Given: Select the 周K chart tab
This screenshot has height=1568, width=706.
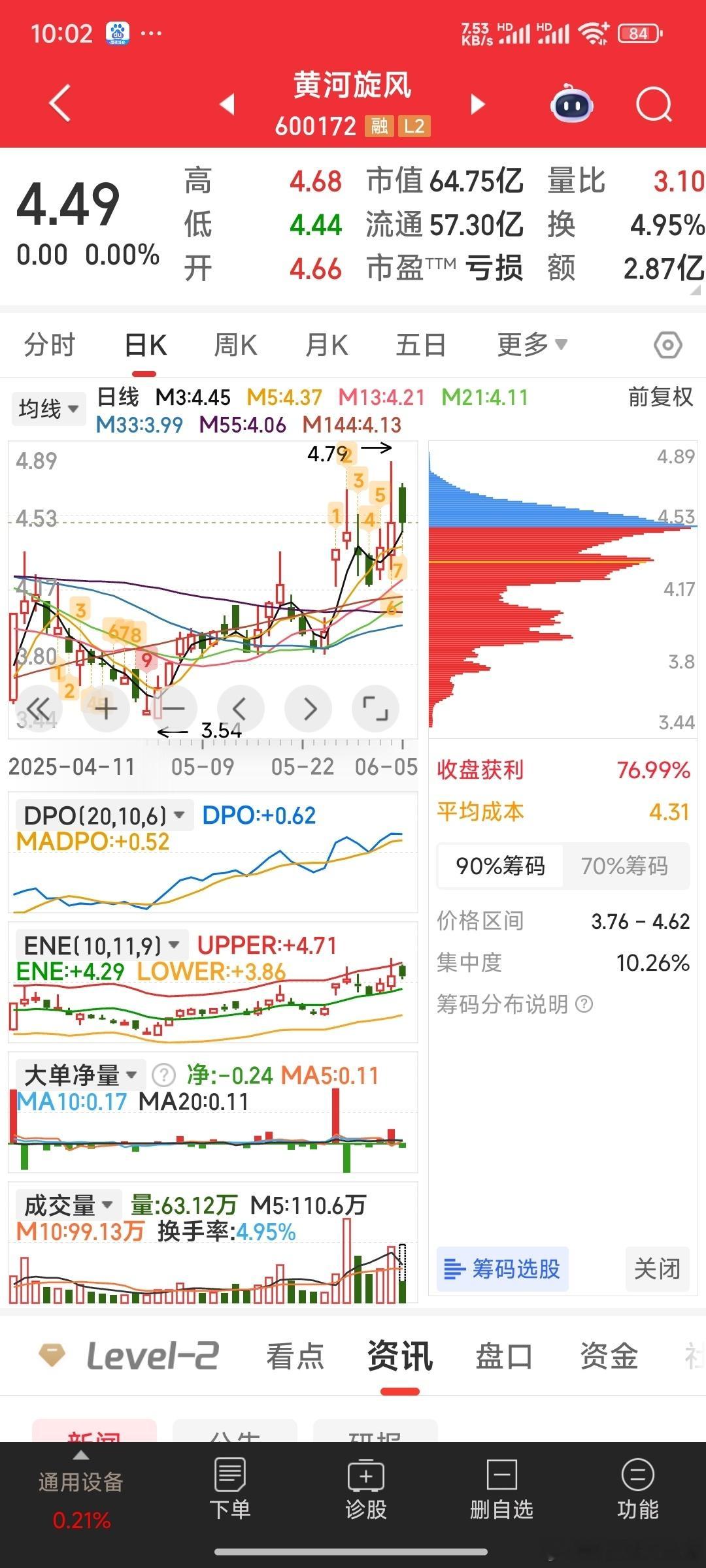Looking at the screenshot, I should click(235, 344).
